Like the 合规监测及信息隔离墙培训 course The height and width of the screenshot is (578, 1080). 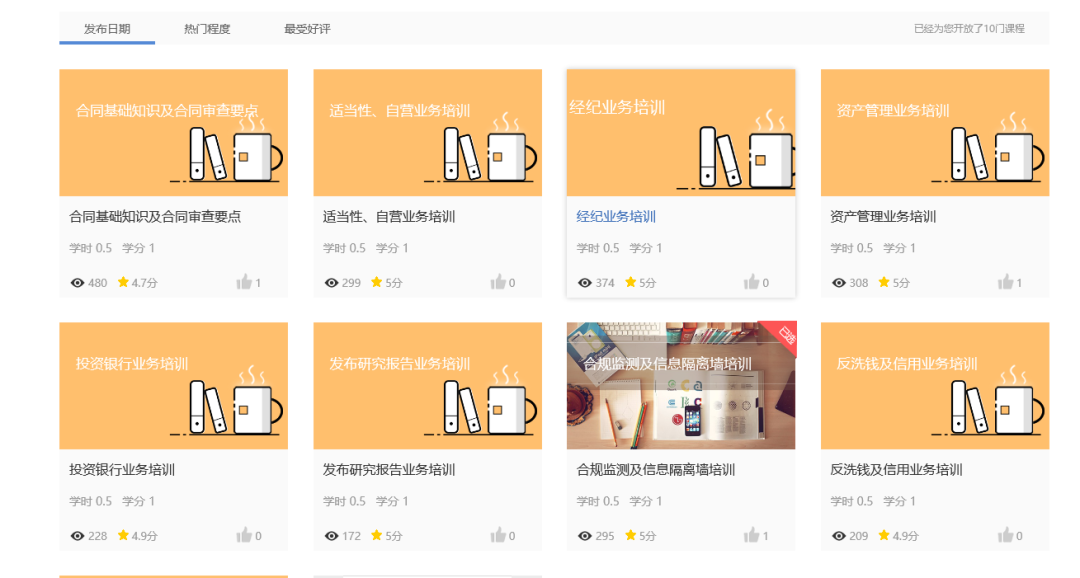[751, 536]
